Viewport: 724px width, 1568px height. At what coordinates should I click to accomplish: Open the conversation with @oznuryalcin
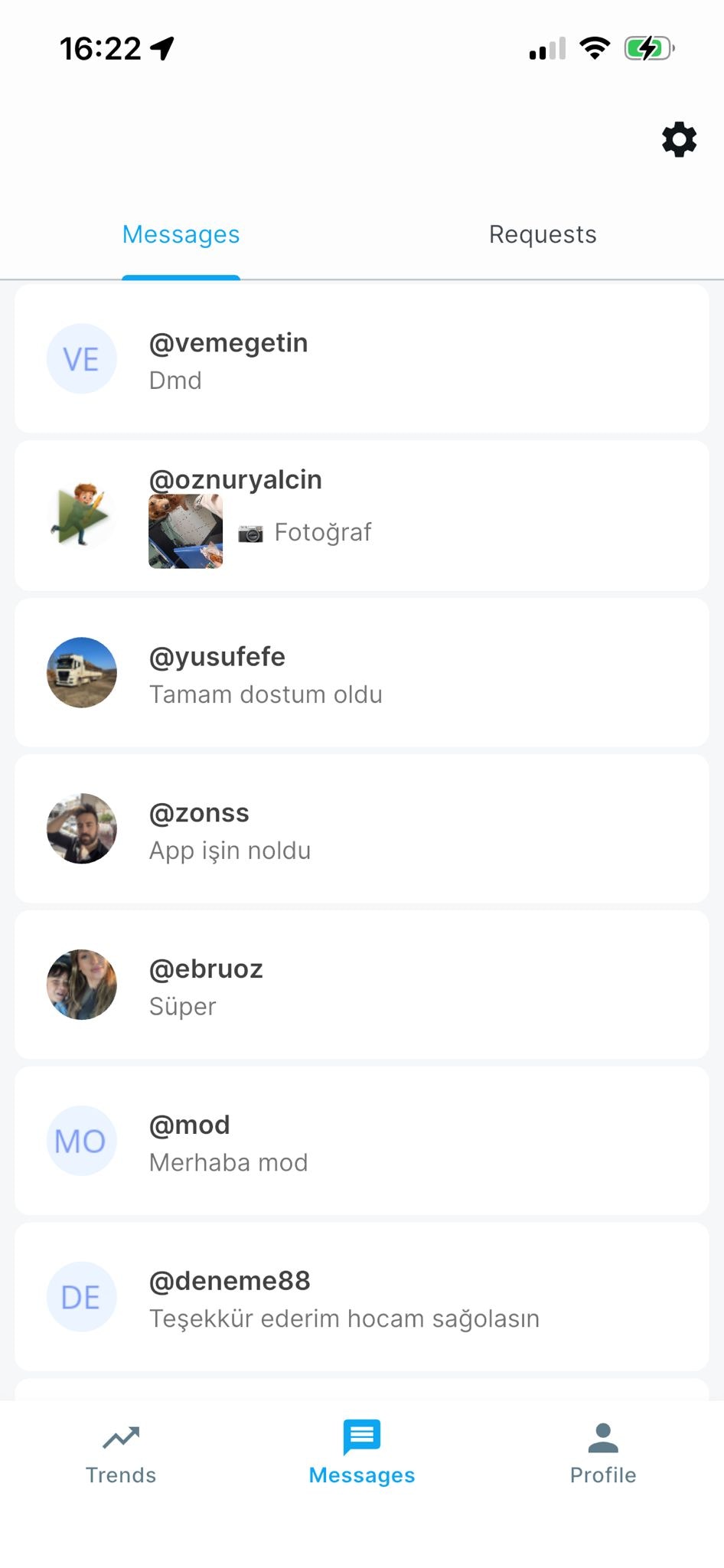pyautogui.click(x=361, y=516)
